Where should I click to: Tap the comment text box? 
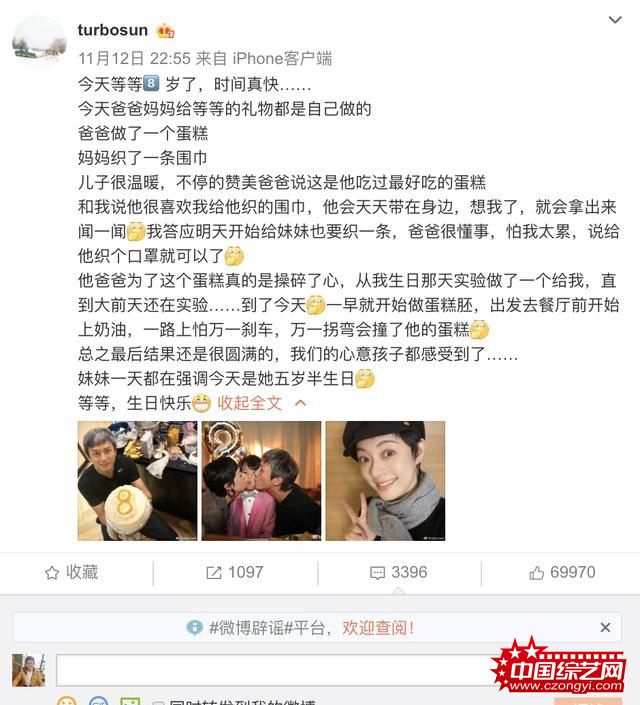click(270, 670)
